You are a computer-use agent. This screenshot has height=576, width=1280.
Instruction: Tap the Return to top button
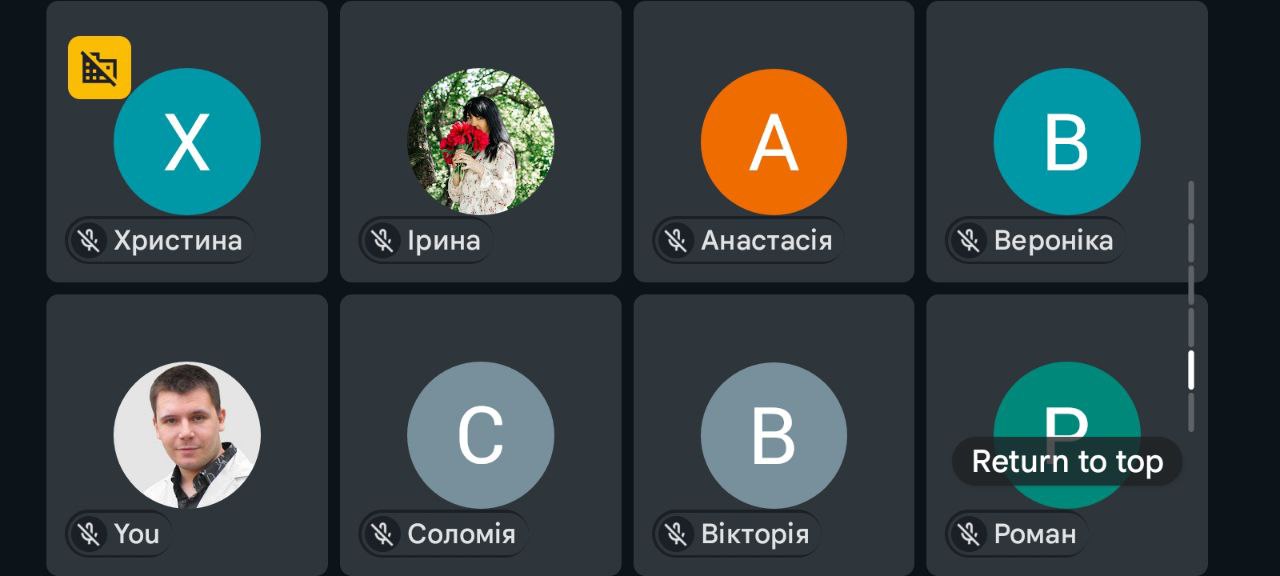(1067, 462)
